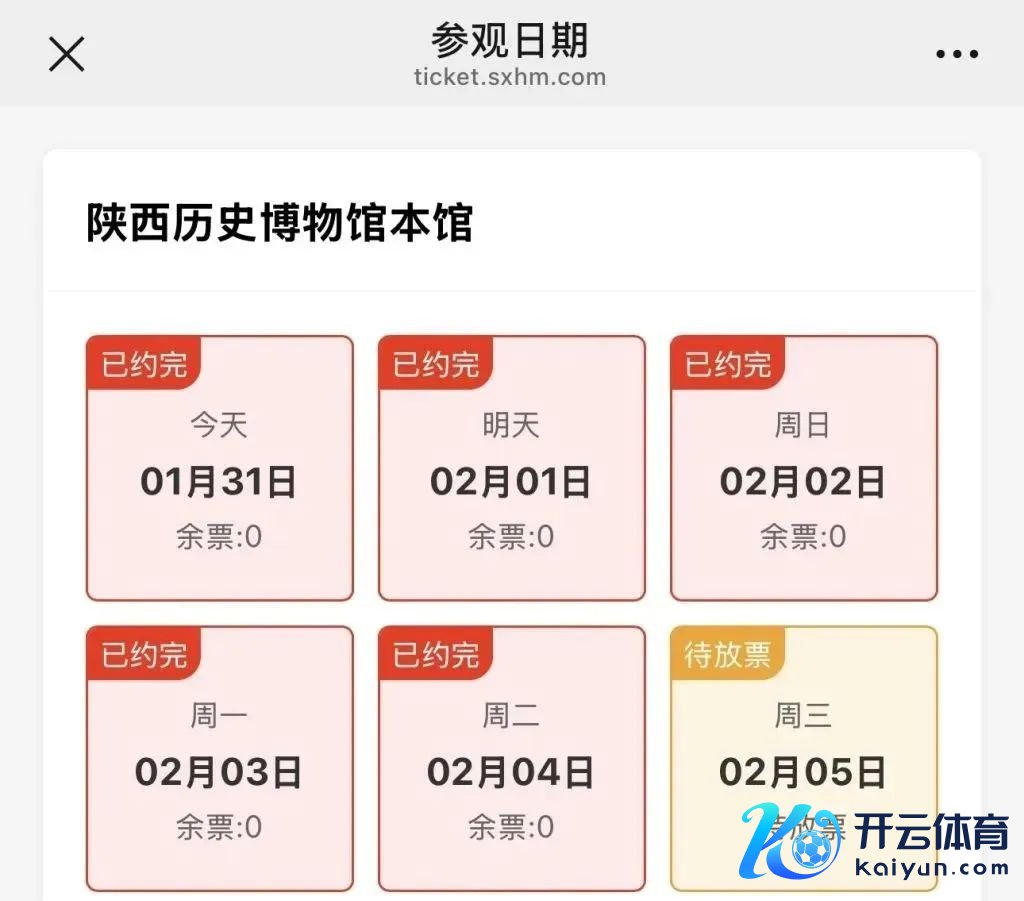Select the 周二 02月04日 date card
This screenshot has height=901, width=1024.
511,758
